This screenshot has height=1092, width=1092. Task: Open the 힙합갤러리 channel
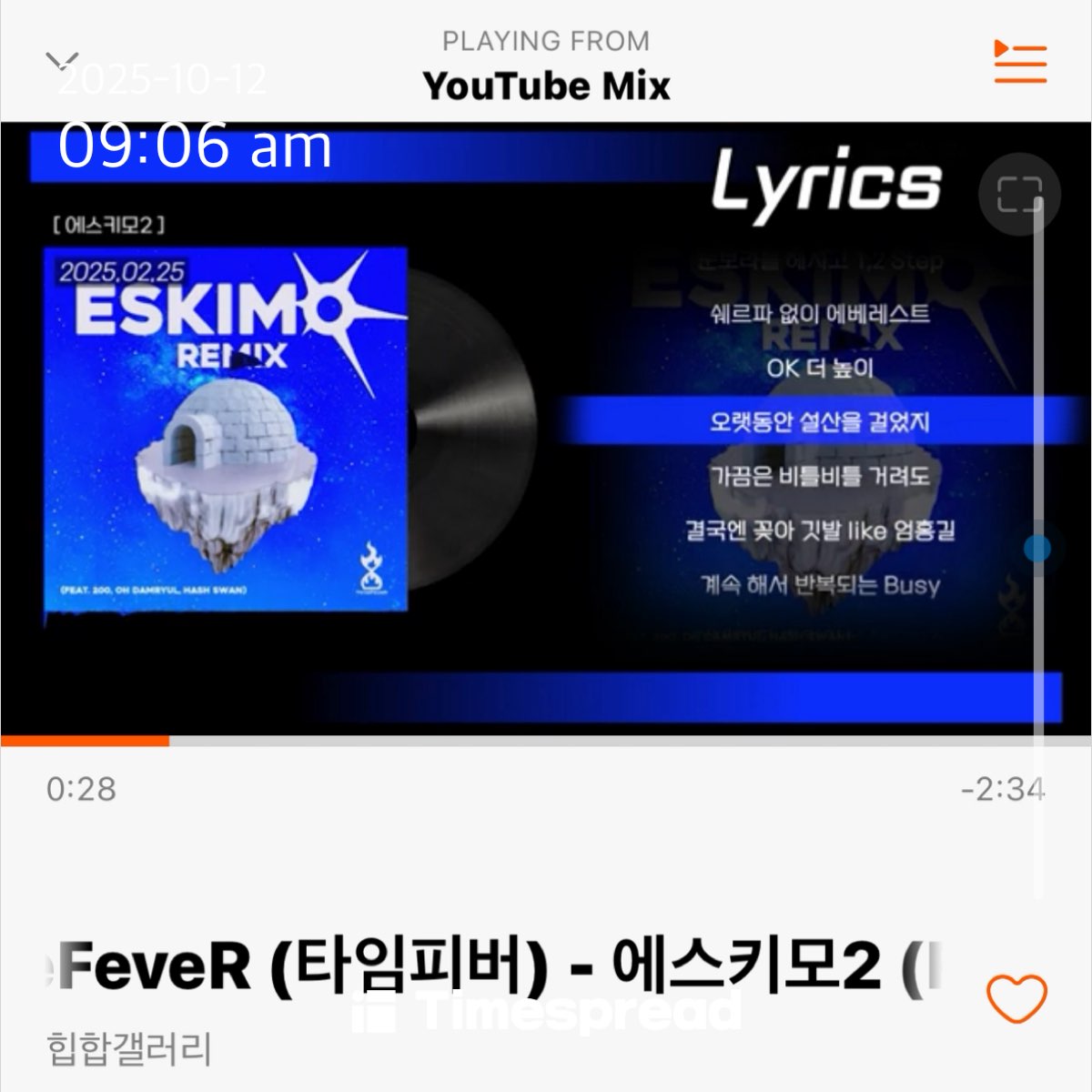click(x=128, y=1049)
